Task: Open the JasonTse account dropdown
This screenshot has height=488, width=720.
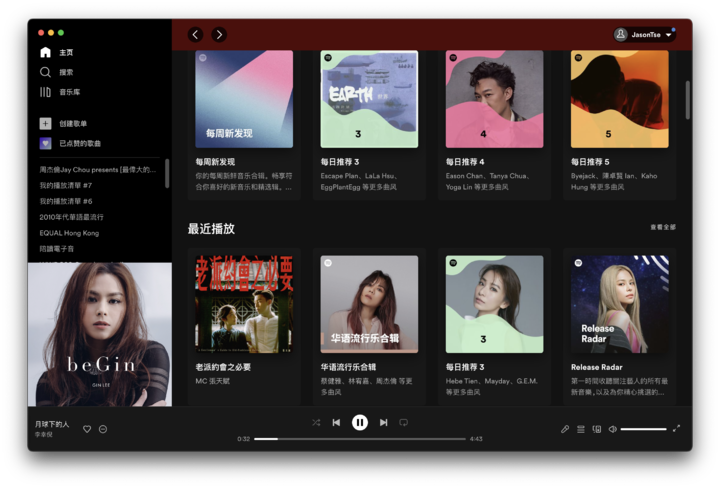Action: (x=645, y=34)
